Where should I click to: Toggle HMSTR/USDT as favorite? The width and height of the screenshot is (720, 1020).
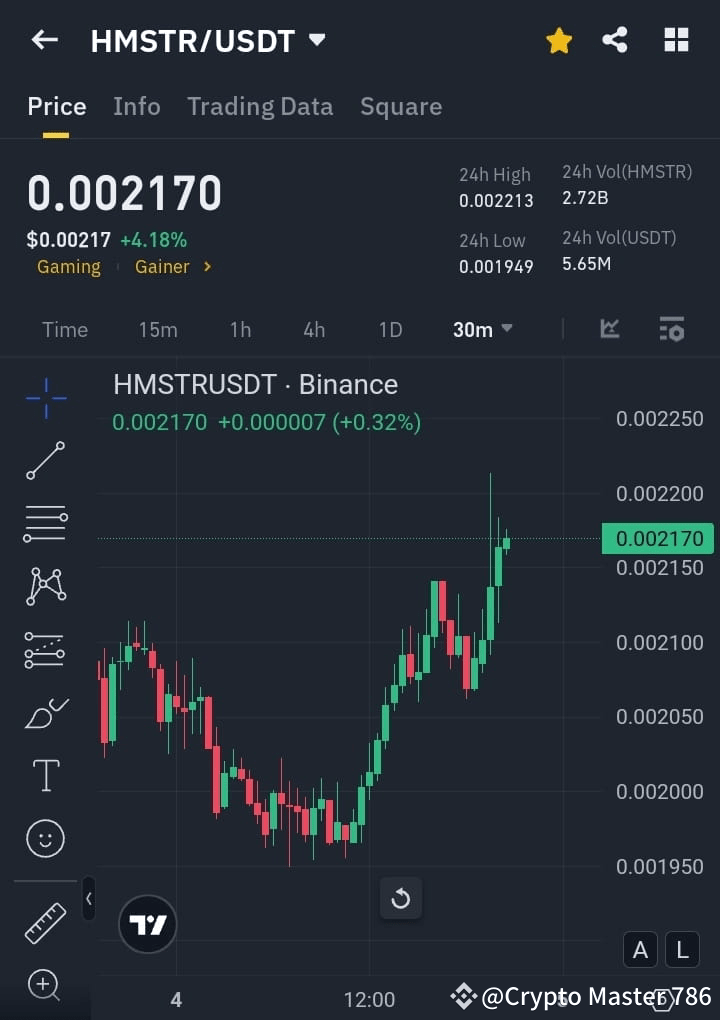click(558, 40)
